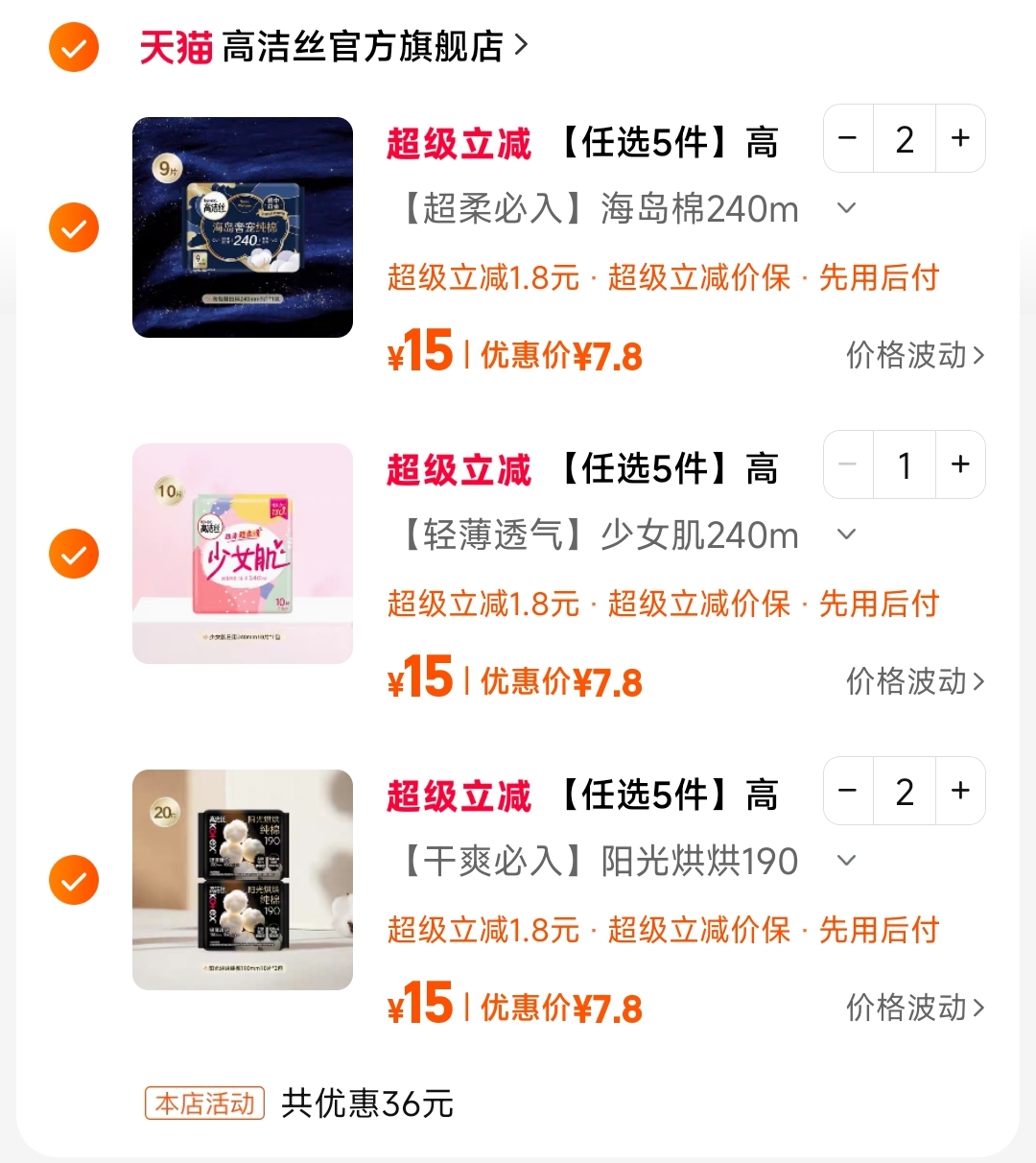
Task: Decrease quantity of 海岛棉240 item
Action: pyautogui.click(x=848, y=139)
